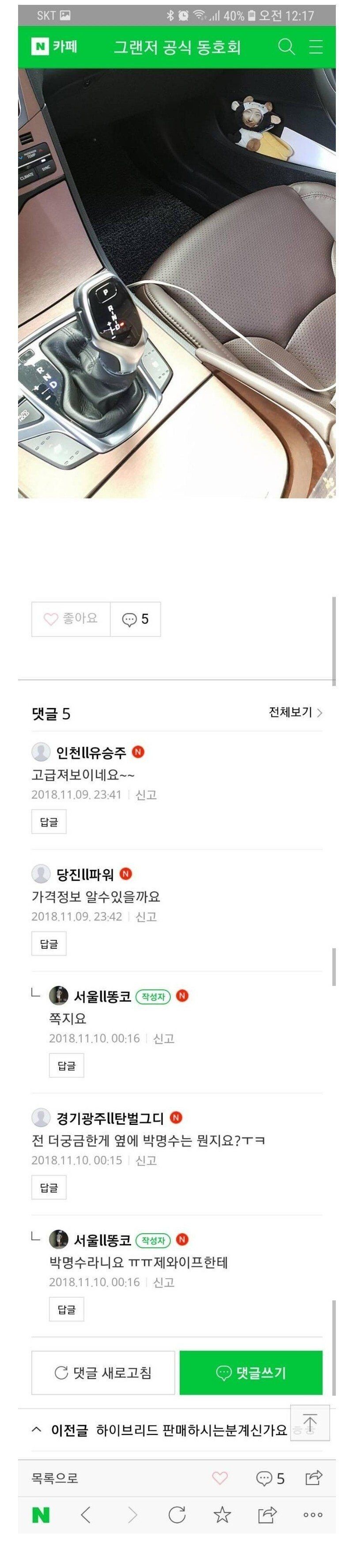
Task: Reload page with browser refresh icon
Action: (x=177, y=1515)
